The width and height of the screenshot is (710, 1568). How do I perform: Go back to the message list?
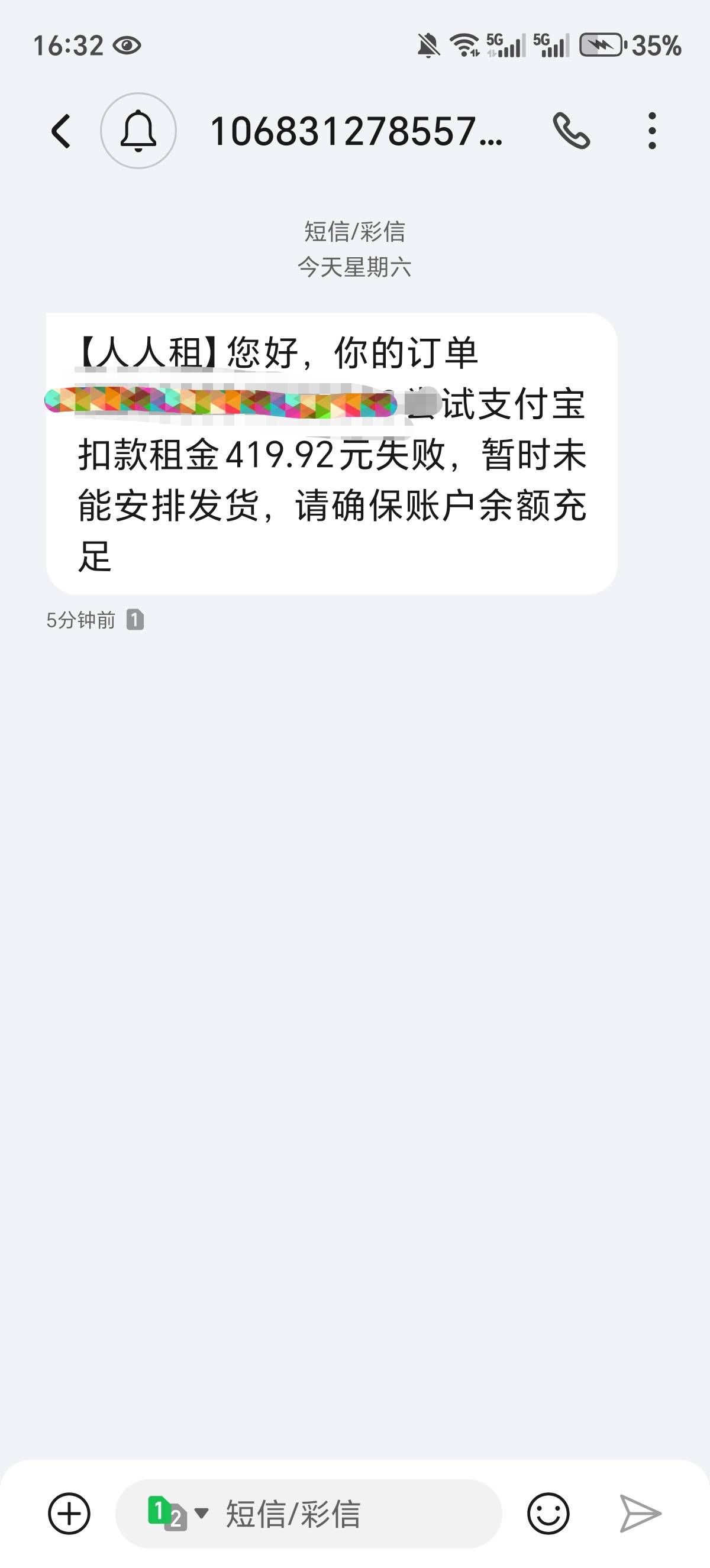coord(61,131)
